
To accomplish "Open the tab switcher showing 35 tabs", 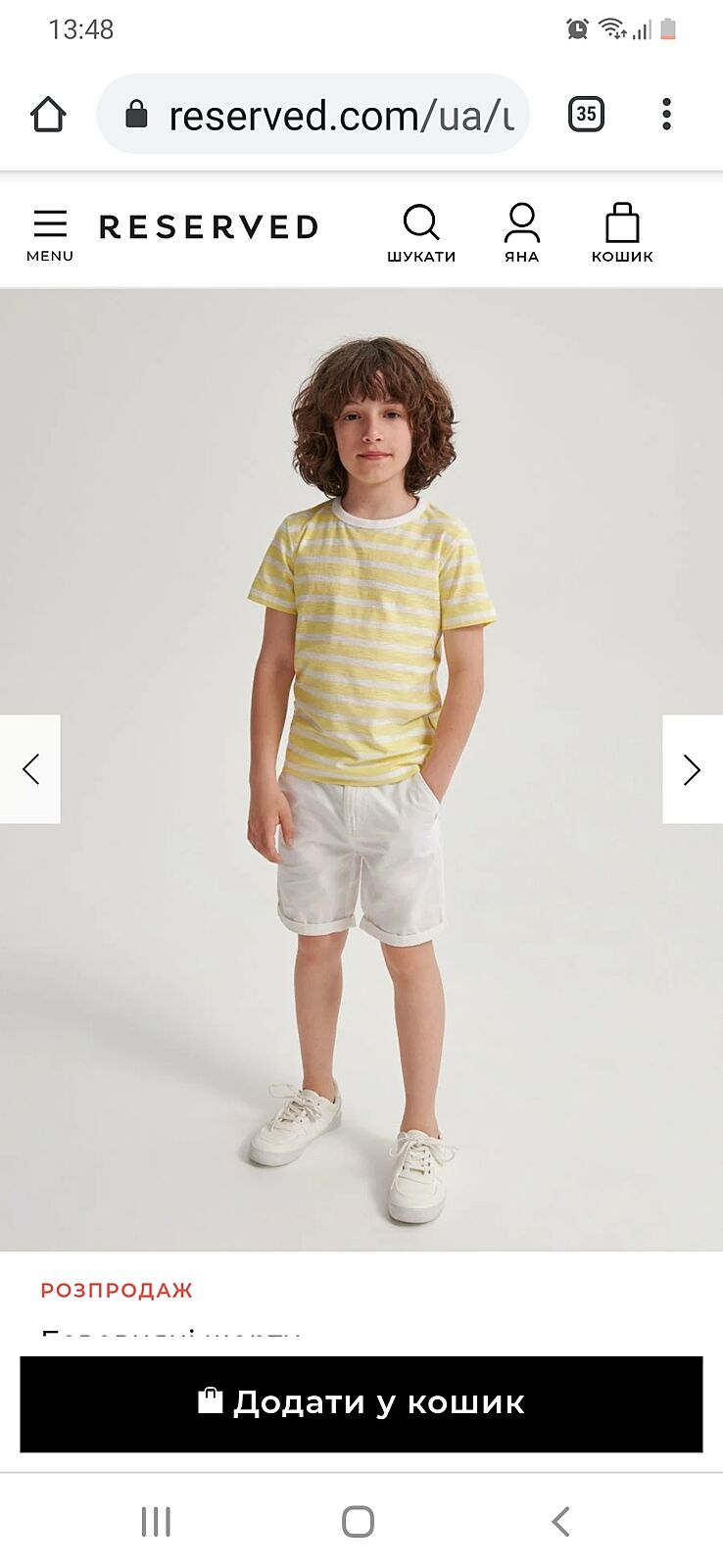I will point(586,115).
